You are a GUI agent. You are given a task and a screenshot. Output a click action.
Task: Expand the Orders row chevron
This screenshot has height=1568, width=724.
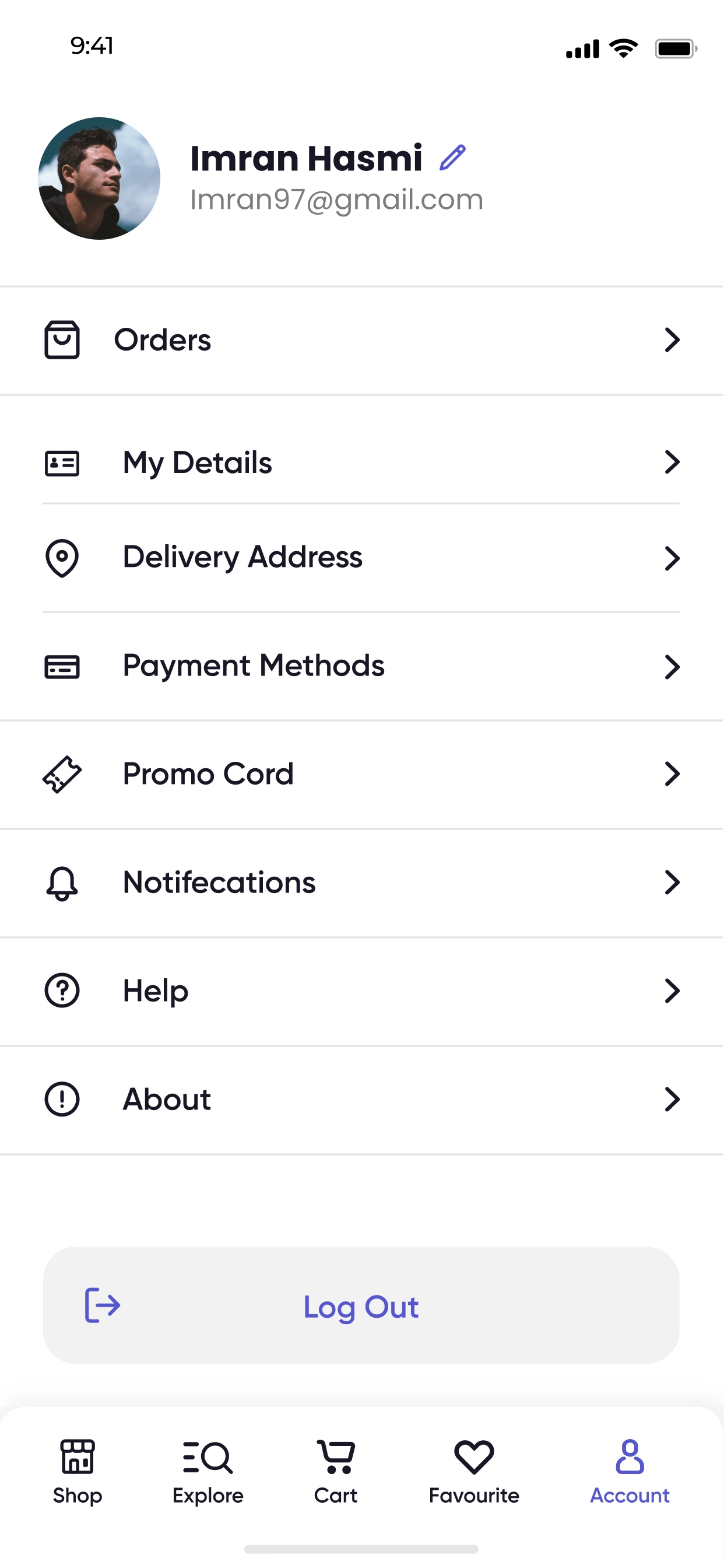click(672, 340)
